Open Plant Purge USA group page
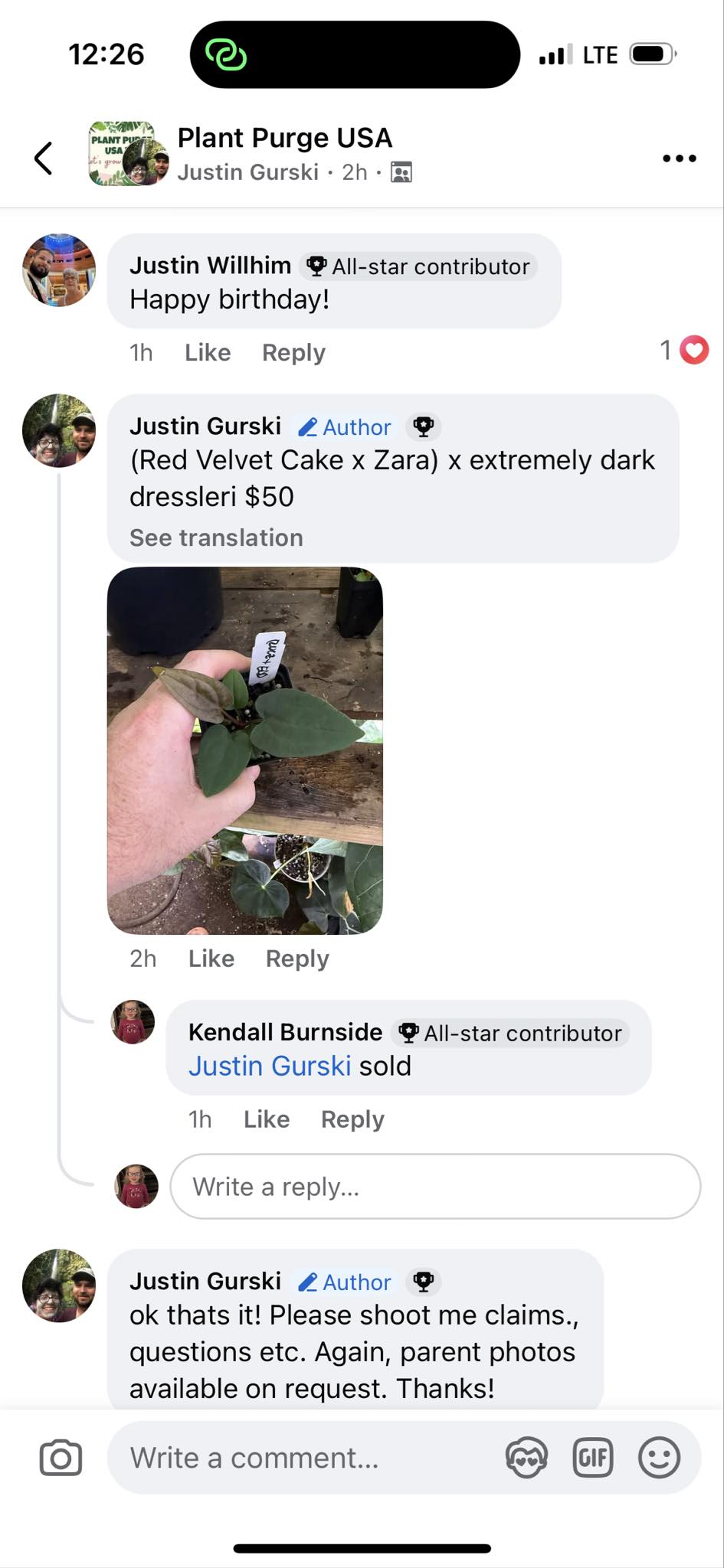The height and width of the screenshot is (1568, 724). pos(284,138)
